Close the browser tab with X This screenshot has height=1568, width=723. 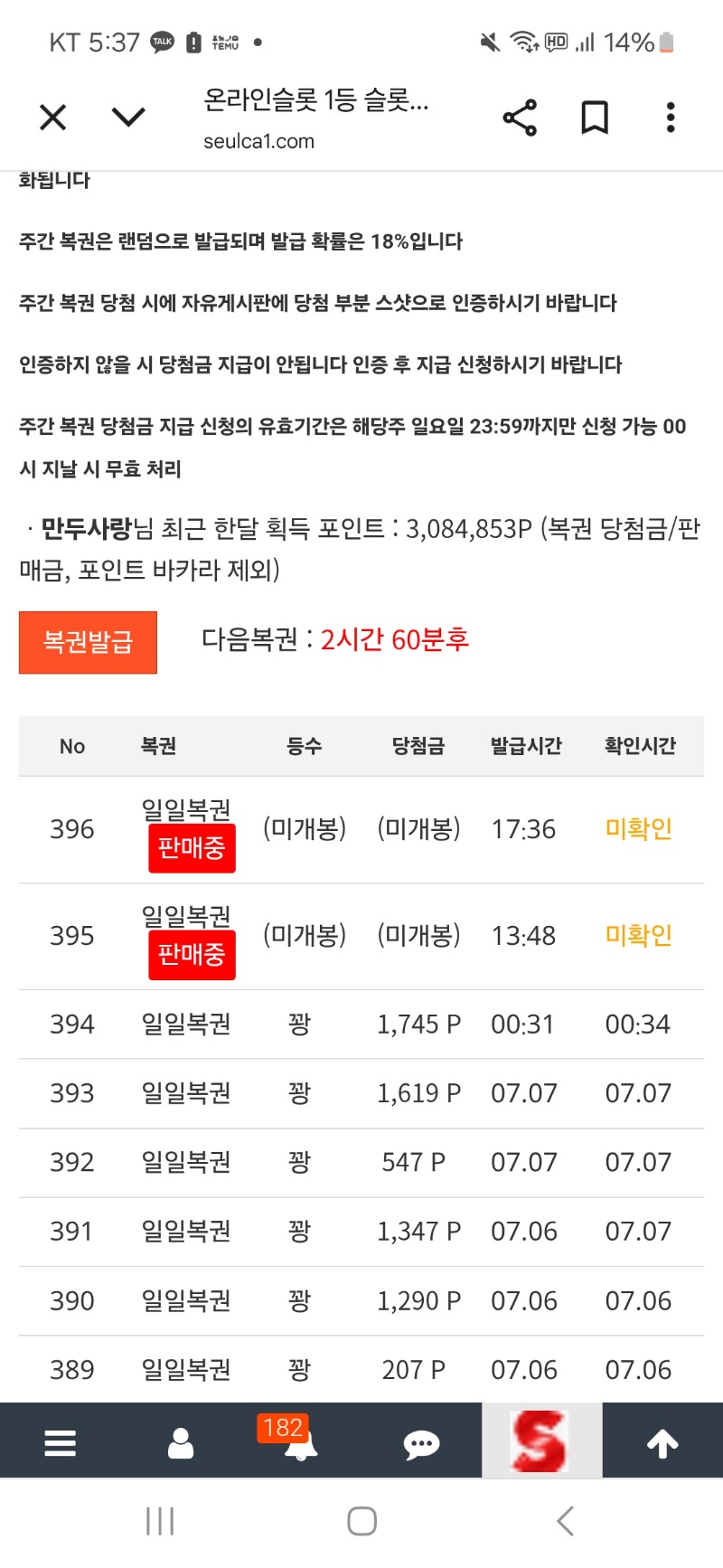coord(53,118)
